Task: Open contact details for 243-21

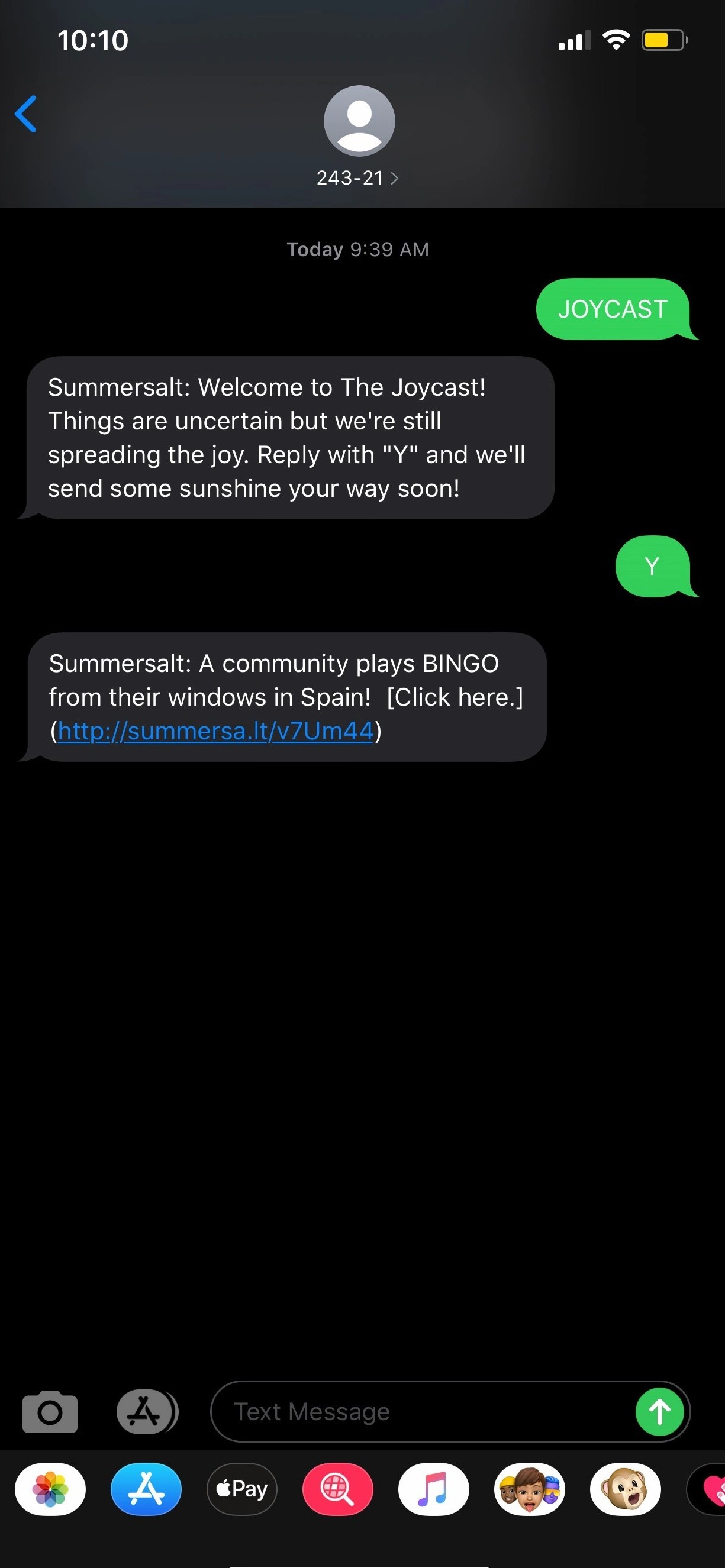Action: [x=358, y=177]
